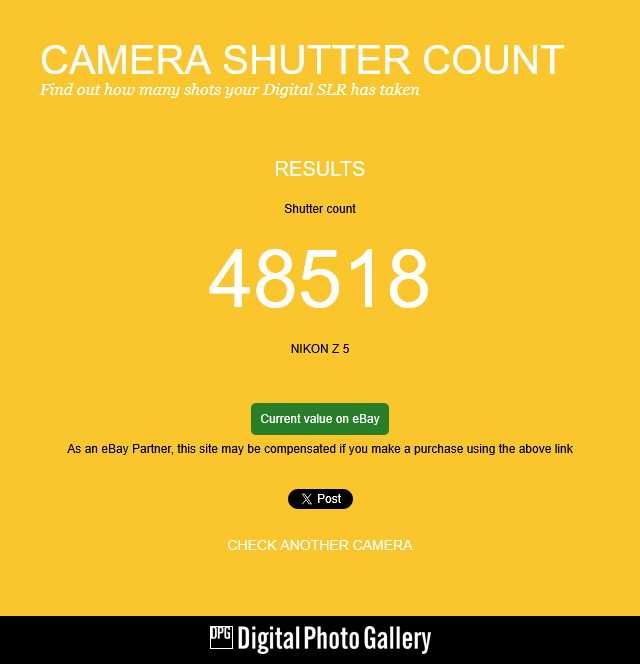This screenshot has height=664, width=640.
Task: Select Check Another Camera link
Action: coord(320,545)
